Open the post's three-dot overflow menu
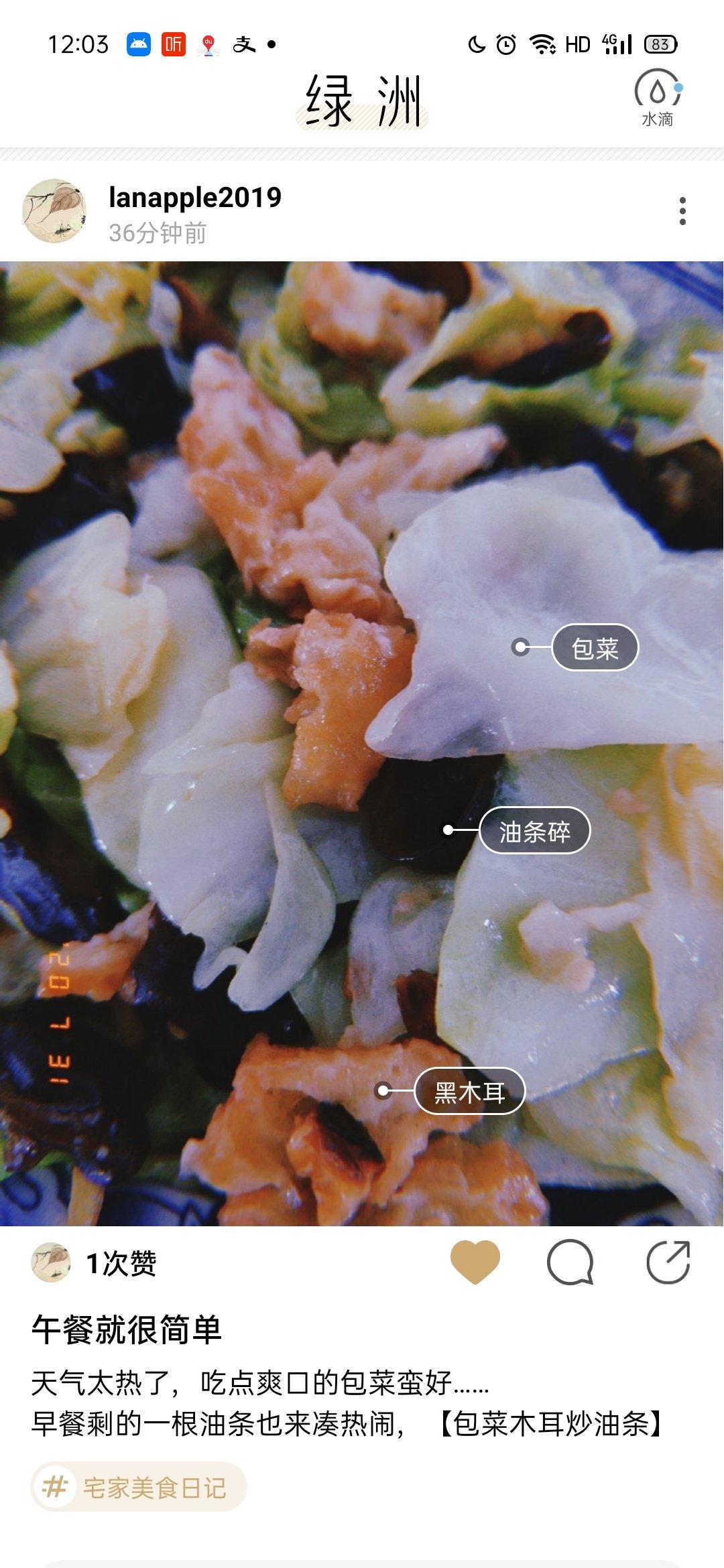 (682, 211)
